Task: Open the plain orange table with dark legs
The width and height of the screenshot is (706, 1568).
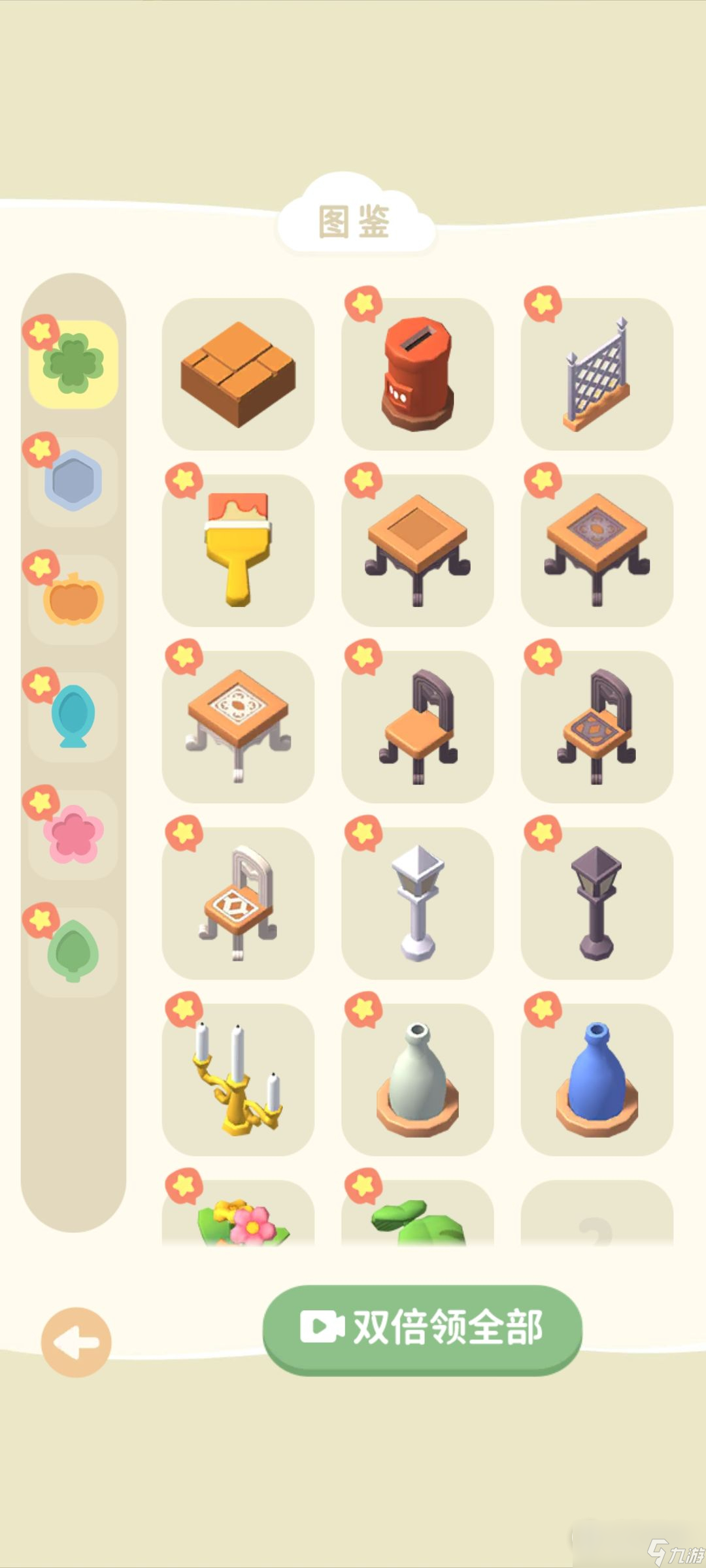Action: [x=417, y=551]
